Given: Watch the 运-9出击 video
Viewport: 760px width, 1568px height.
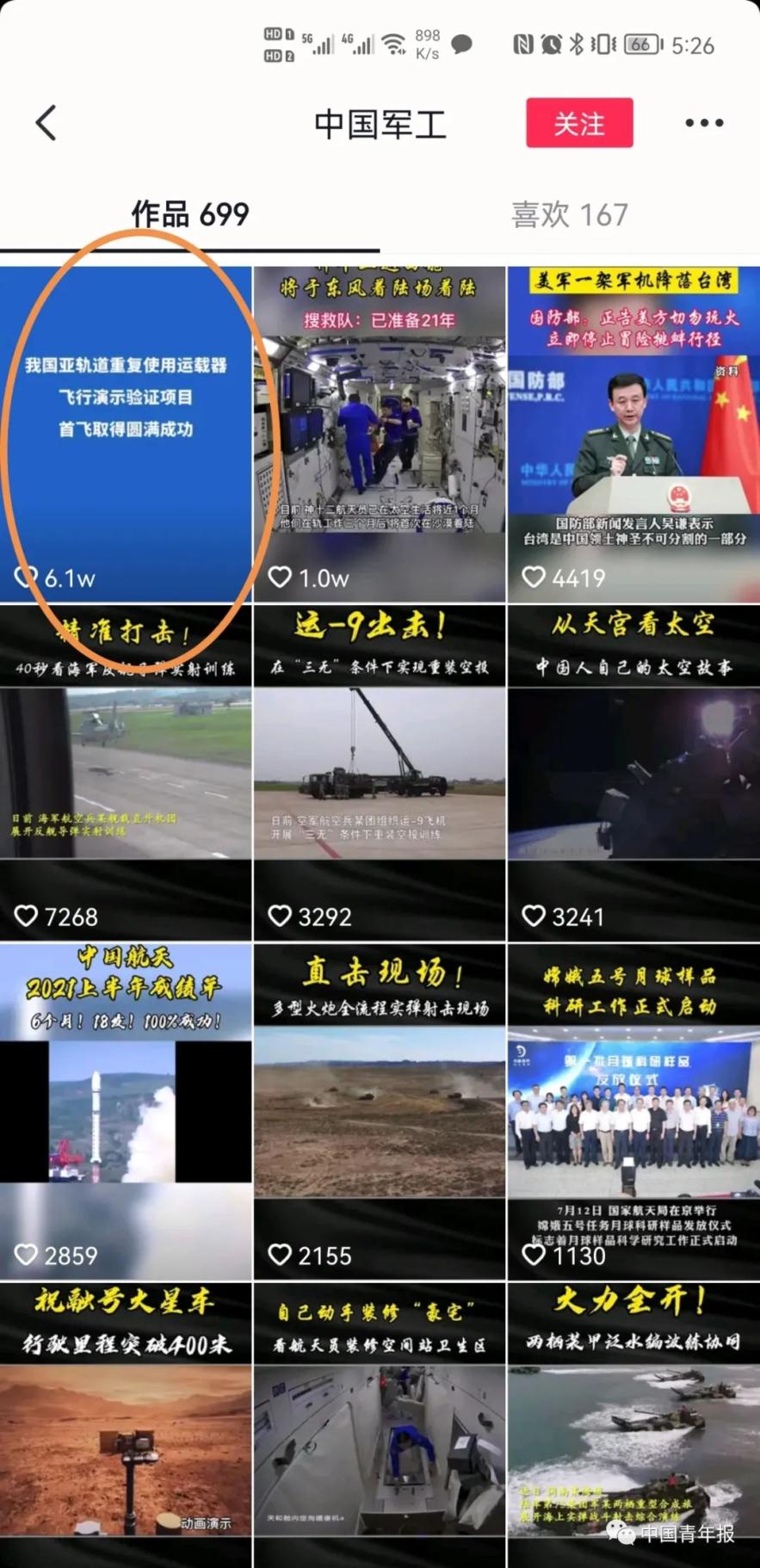Looking at the screenshot, I should coord(380,772).
